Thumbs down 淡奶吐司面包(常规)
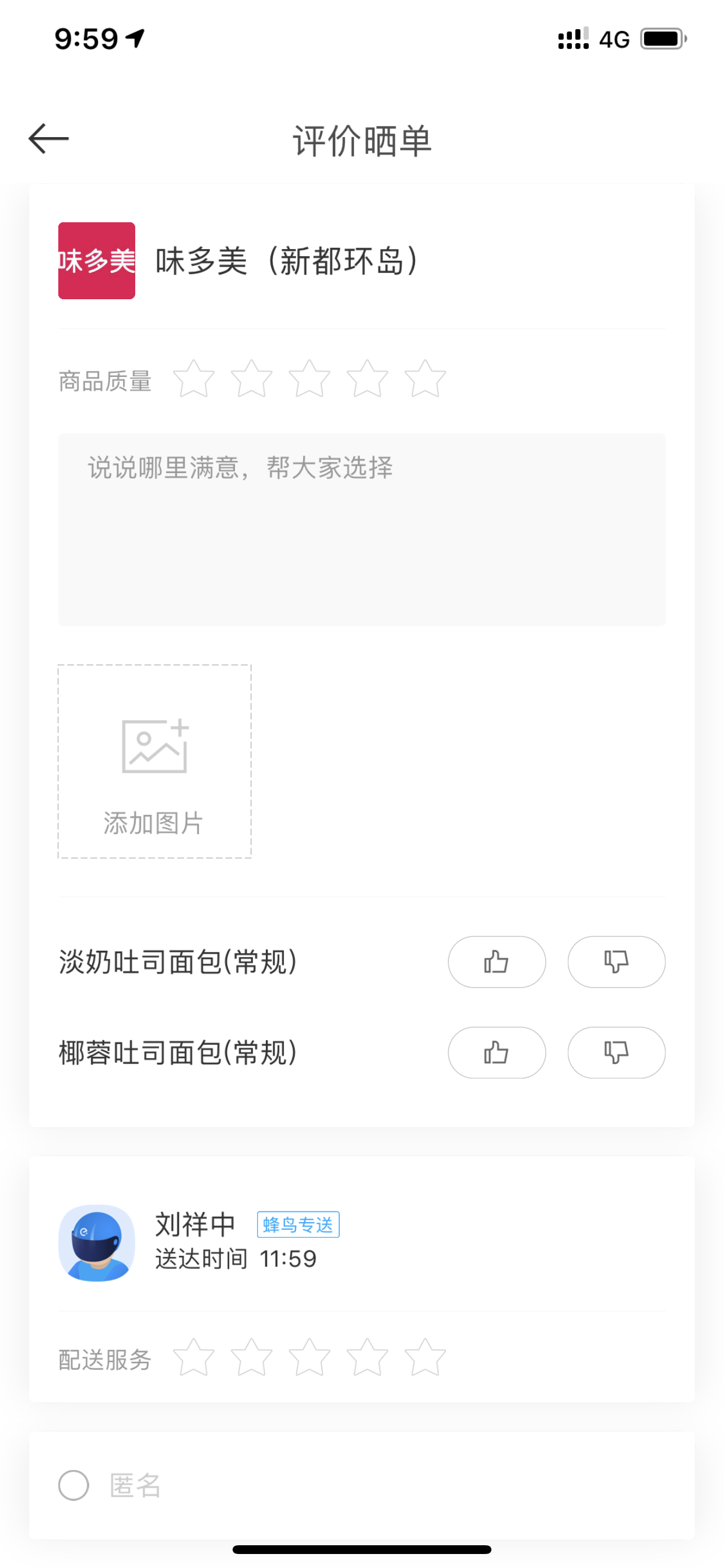This screenshot has height=1568, width=724. click(x=616, y=962)
